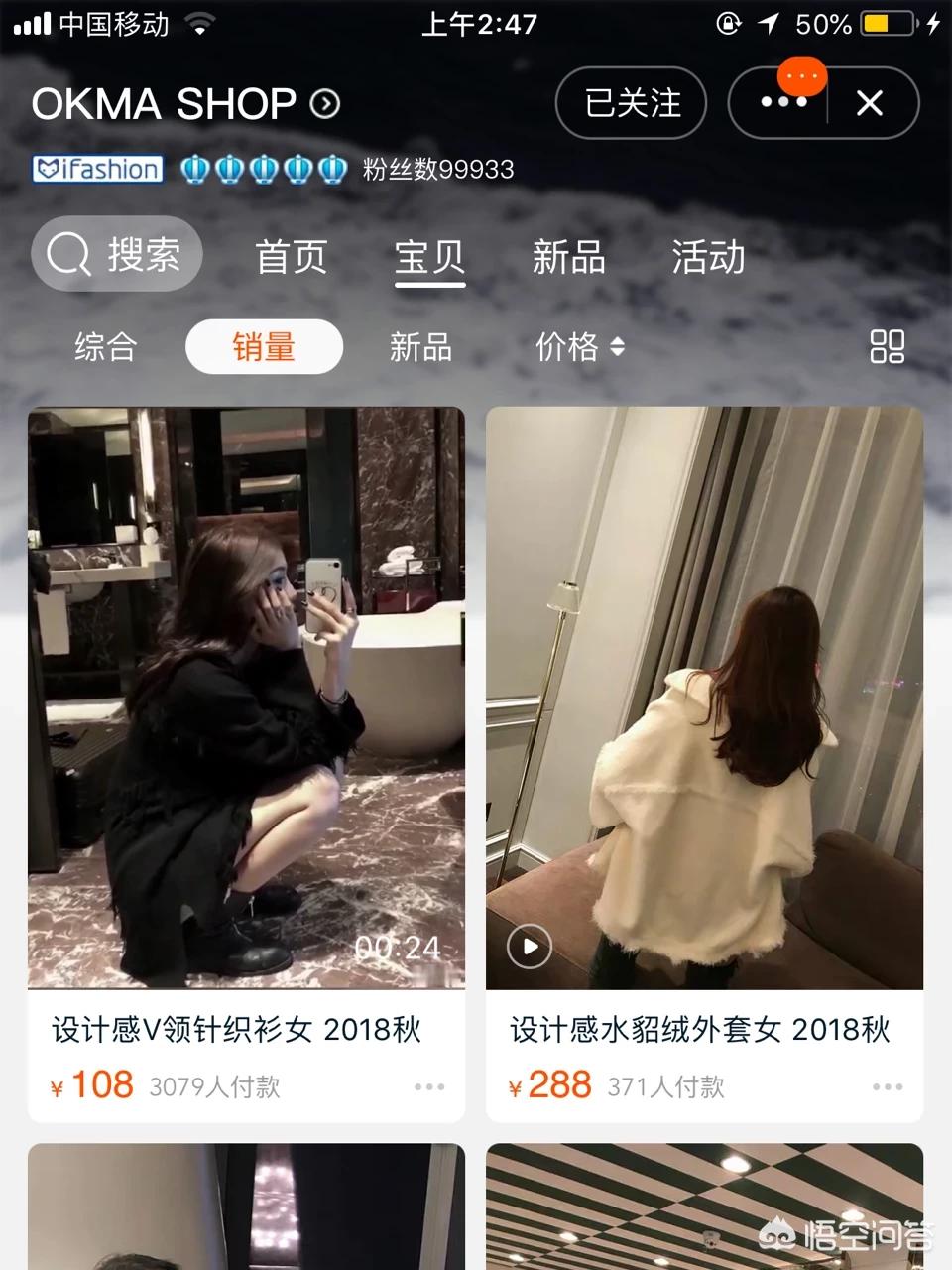Screen dimensions: 952x1270
Task: Open the 价格 price sort dropdown
Action: [580, 346]
